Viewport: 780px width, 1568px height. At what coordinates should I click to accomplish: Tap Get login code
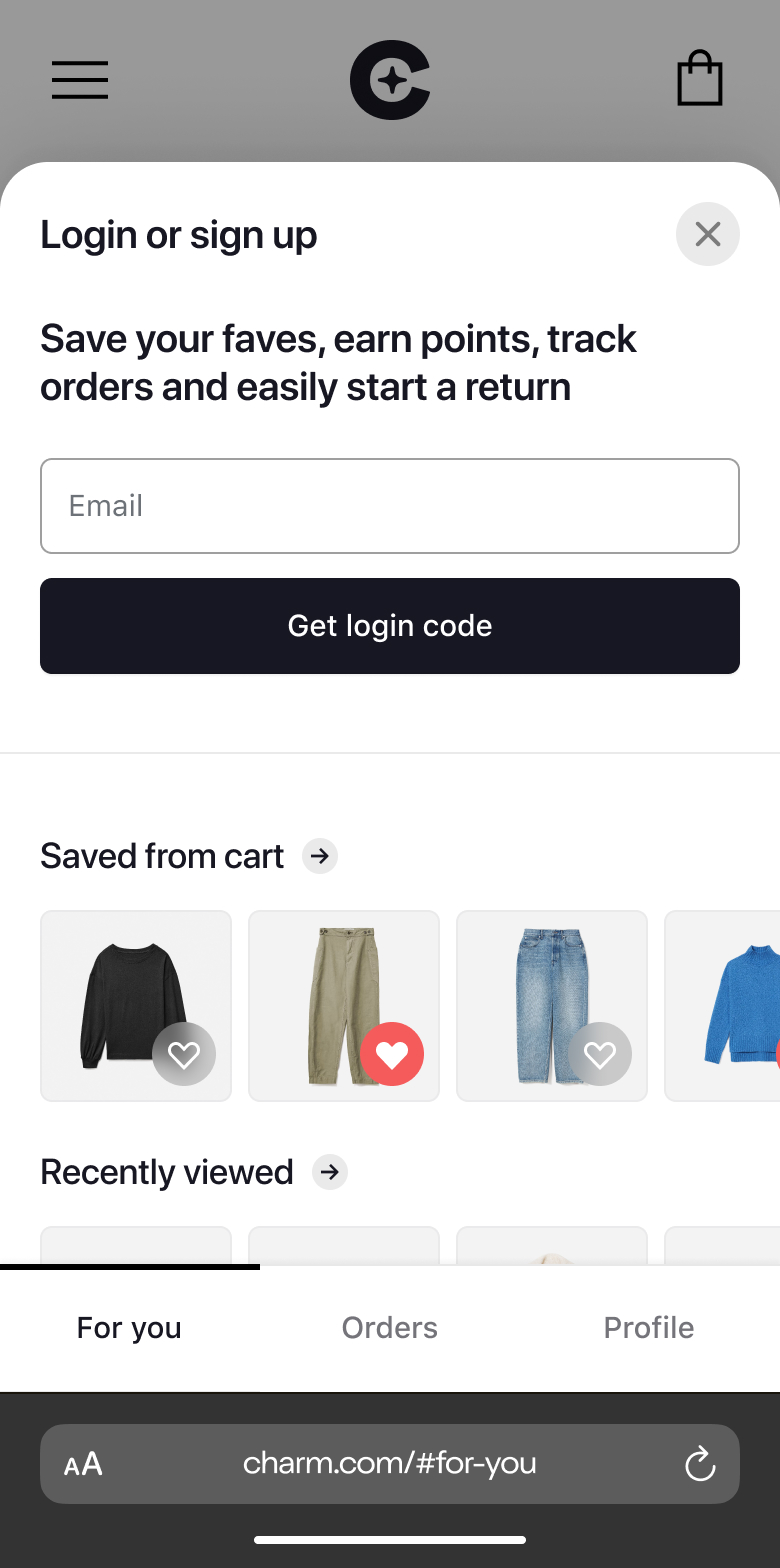pyautogui.click(x=390, y=626)
